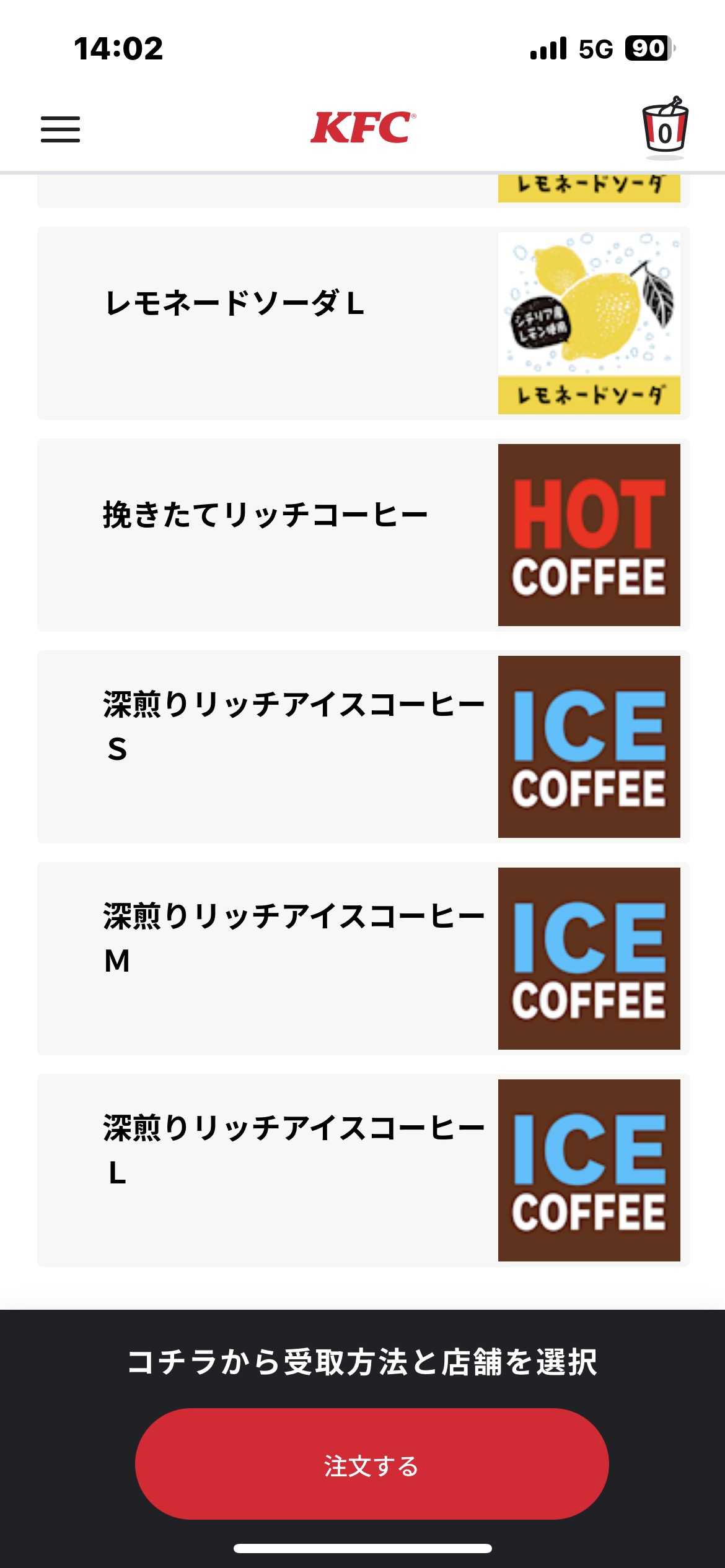Tap the 注文する order button

tap(371, 1463)
